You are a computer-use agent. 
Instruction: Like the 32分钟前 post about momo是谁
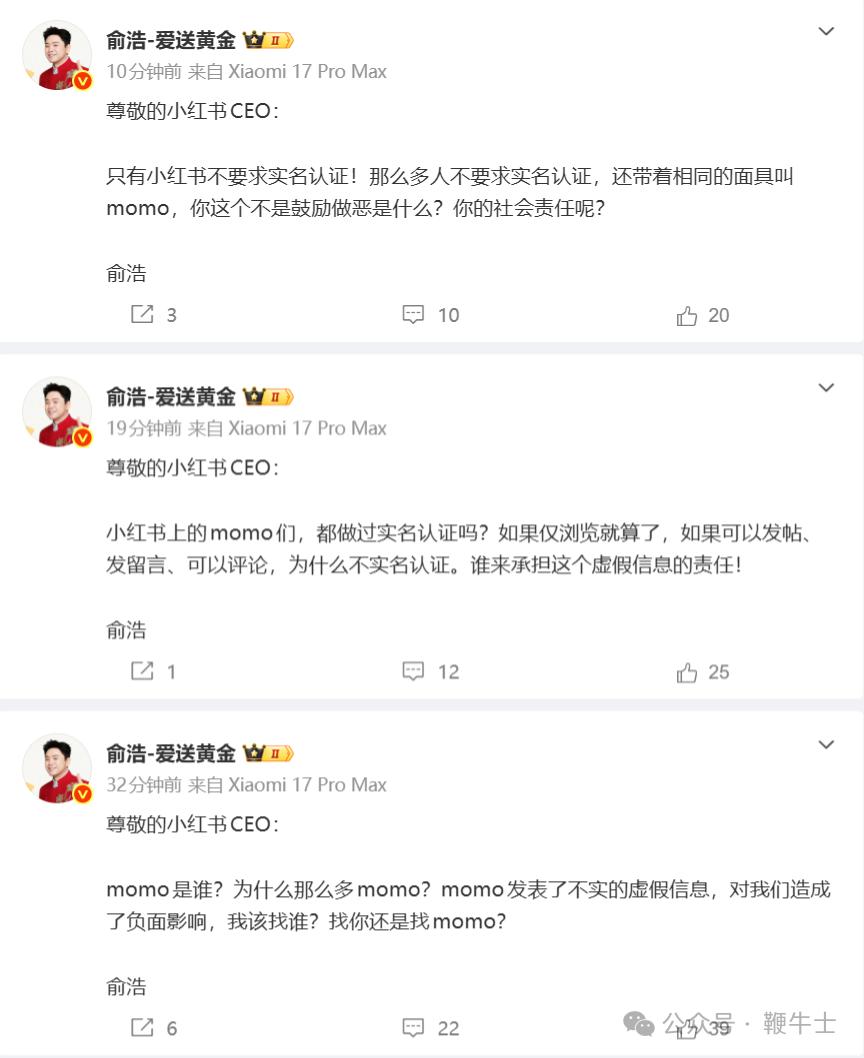[x=687, y=1028]
